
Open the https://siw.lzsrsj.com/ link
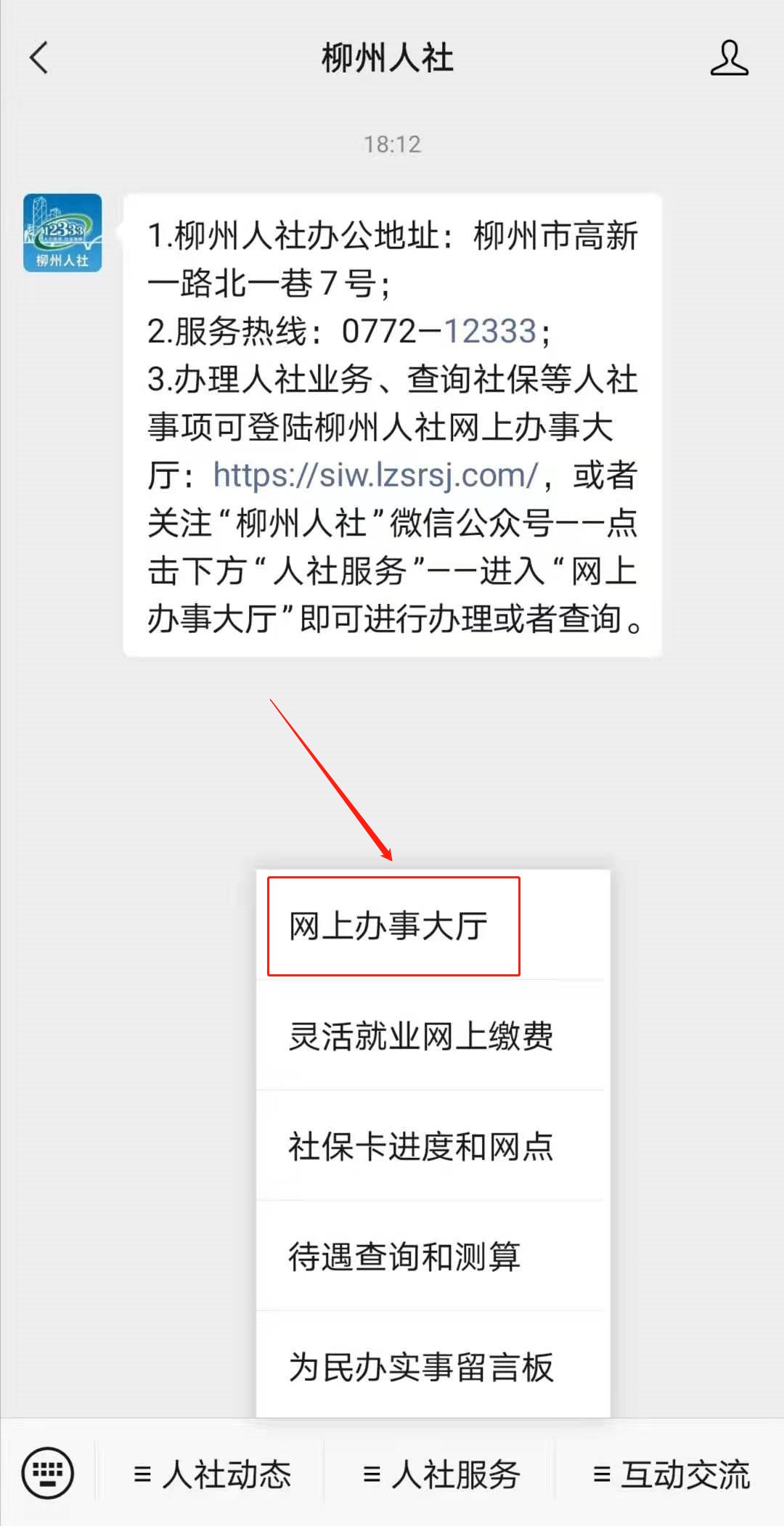375,476
